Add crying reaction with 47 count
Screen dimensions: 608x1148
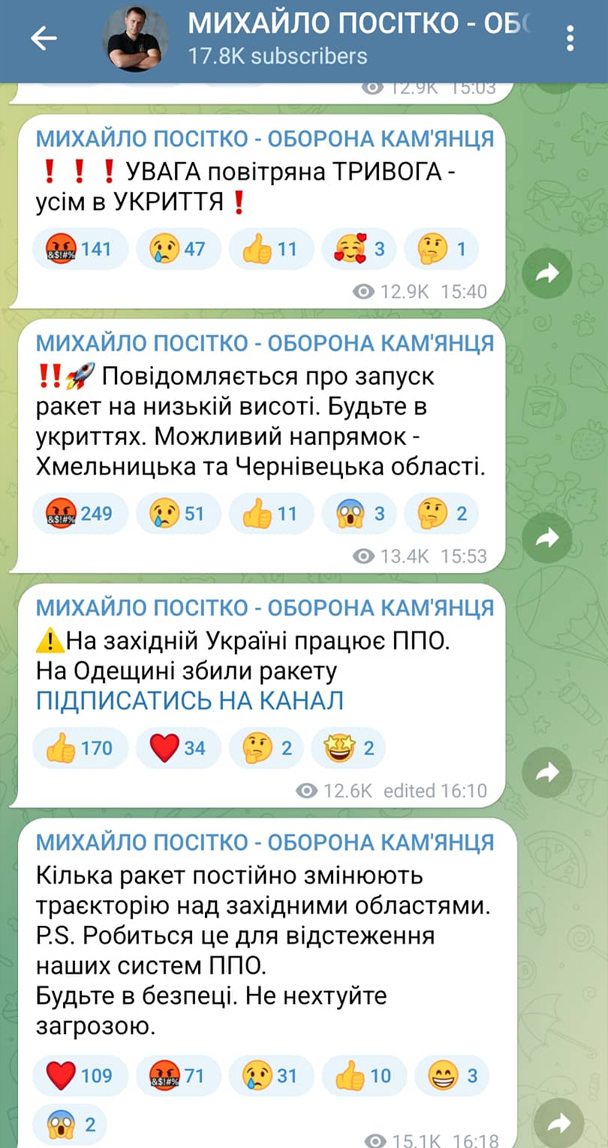click(176, 249)
